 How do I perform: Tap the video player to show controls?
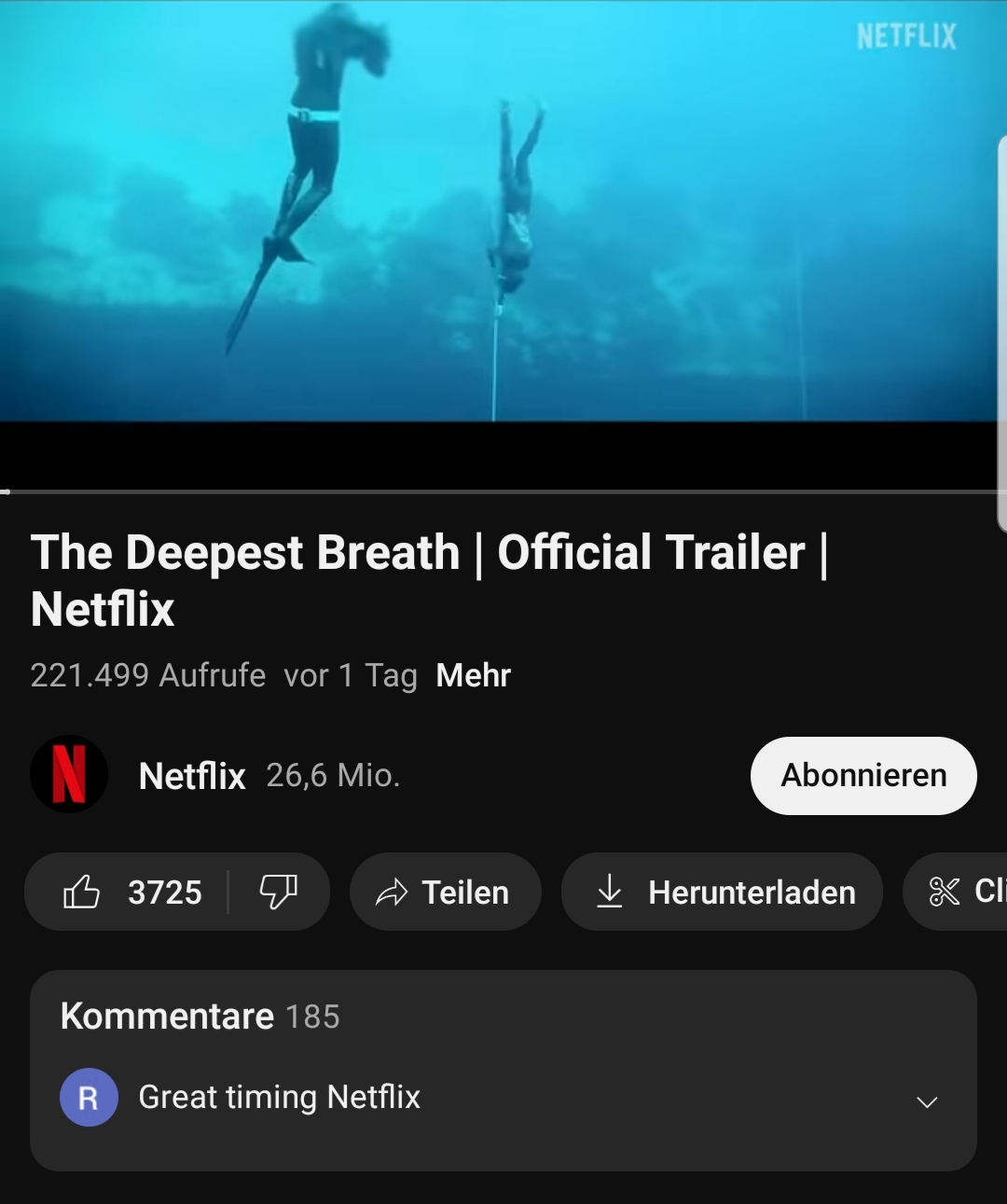point(504,233)
